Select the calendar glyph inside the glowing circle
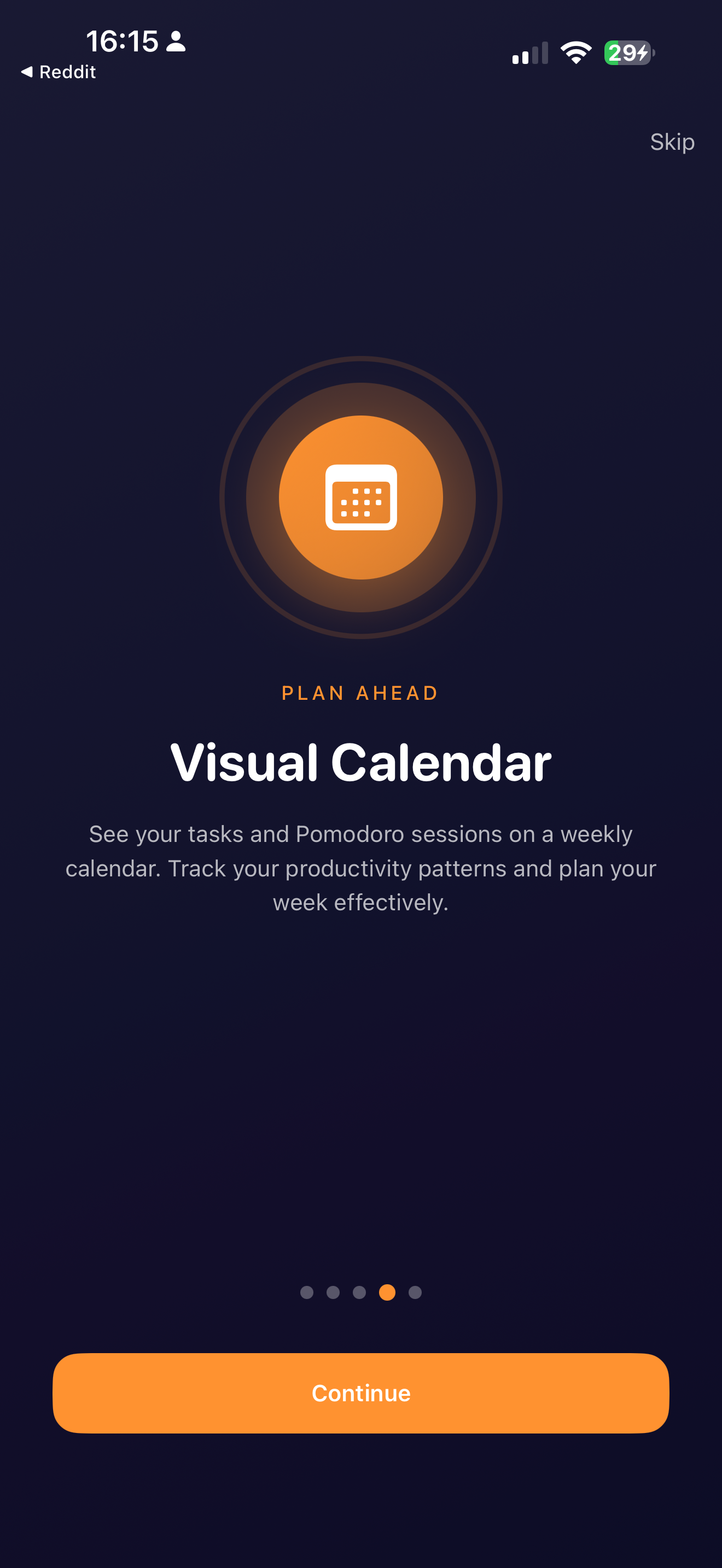The width and height of the screenshot is (722, 1568). [361, 498]
